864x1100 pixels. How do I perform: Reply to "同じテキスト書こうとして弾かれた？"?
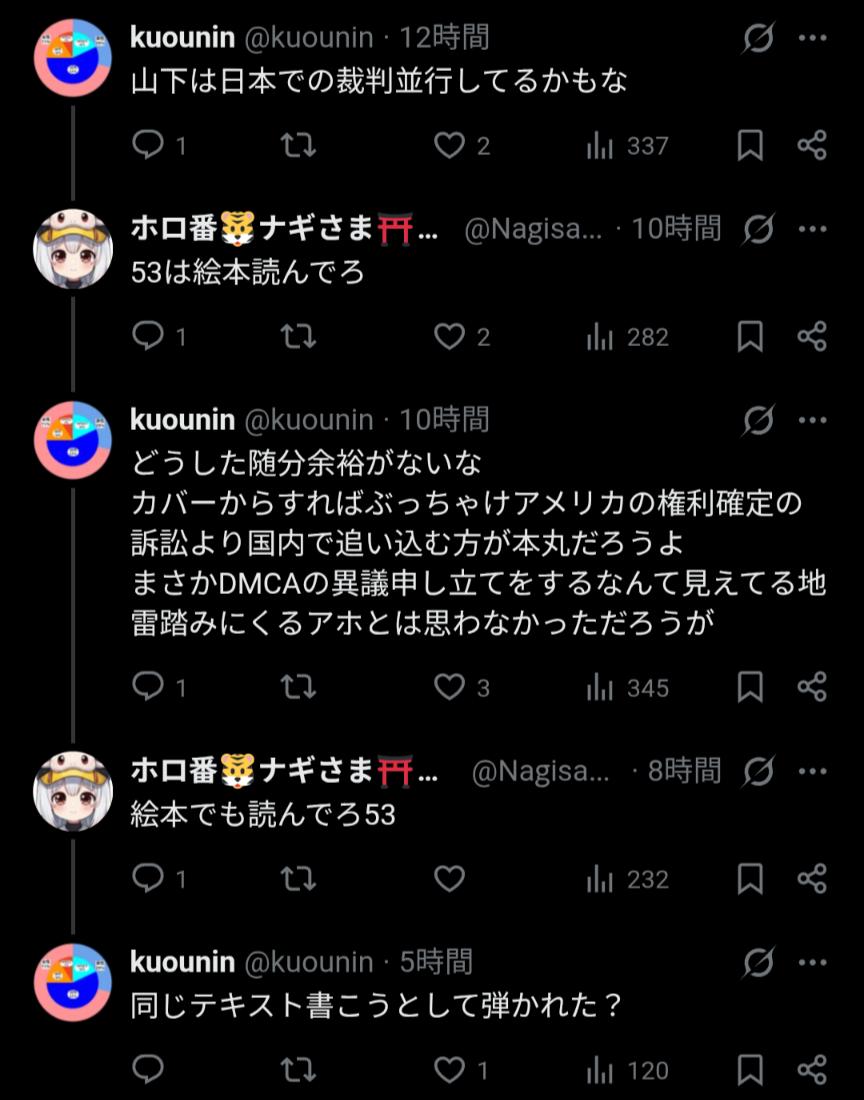tap(149, 1070)
